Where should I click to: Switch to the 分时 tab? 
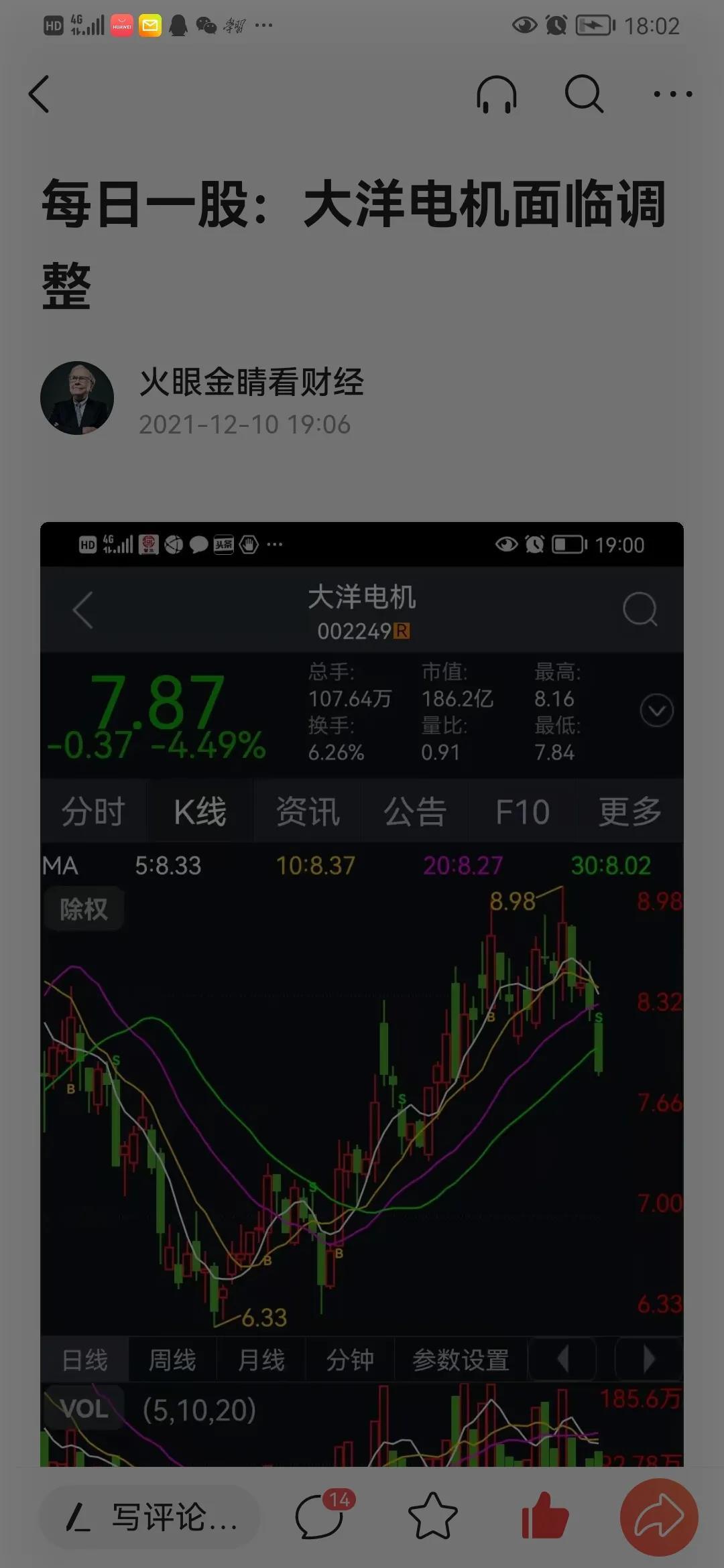93,811
